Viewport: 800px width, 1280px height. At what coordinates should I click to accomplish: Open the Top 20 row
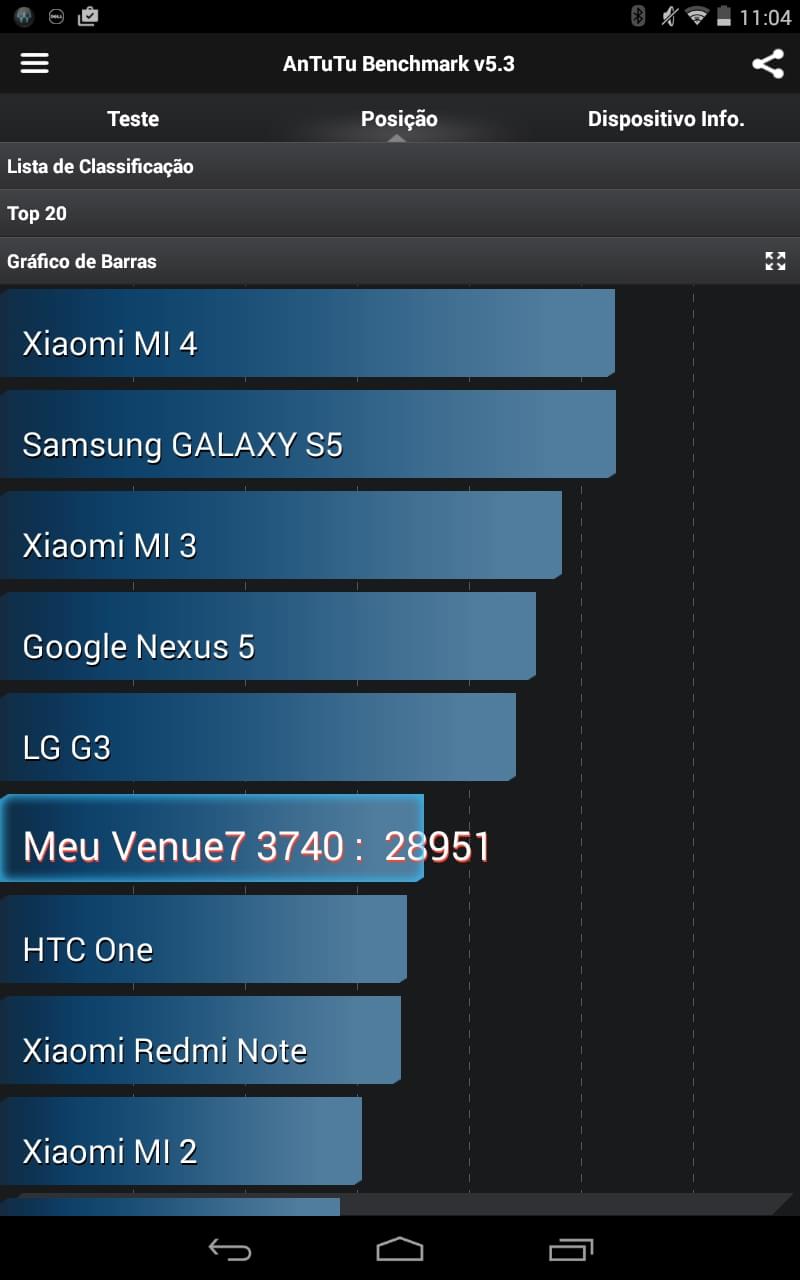click(x=400, y=213)
